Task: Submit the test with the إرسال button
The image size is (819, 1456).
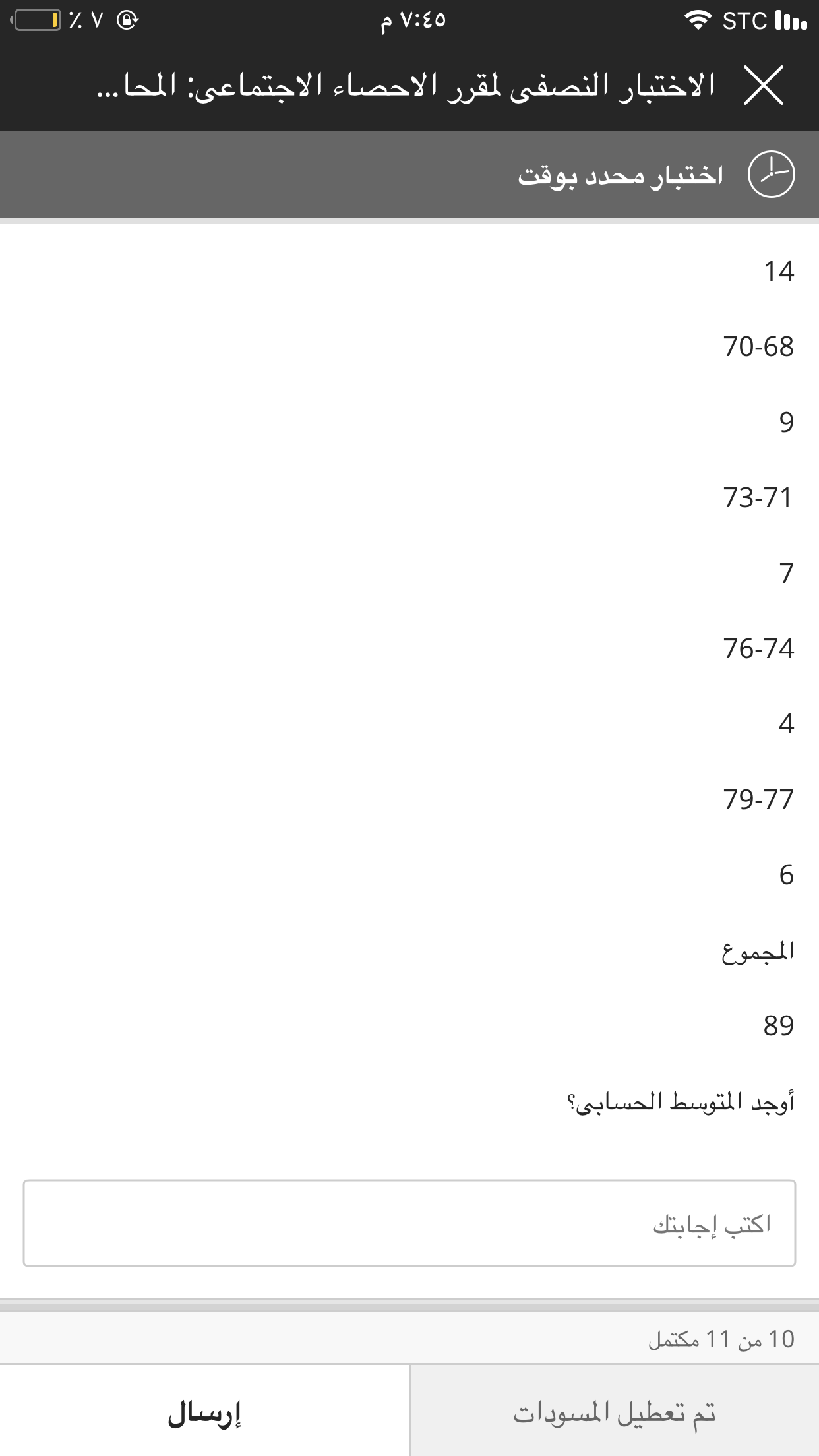Action: click(x=204, y=1412)
